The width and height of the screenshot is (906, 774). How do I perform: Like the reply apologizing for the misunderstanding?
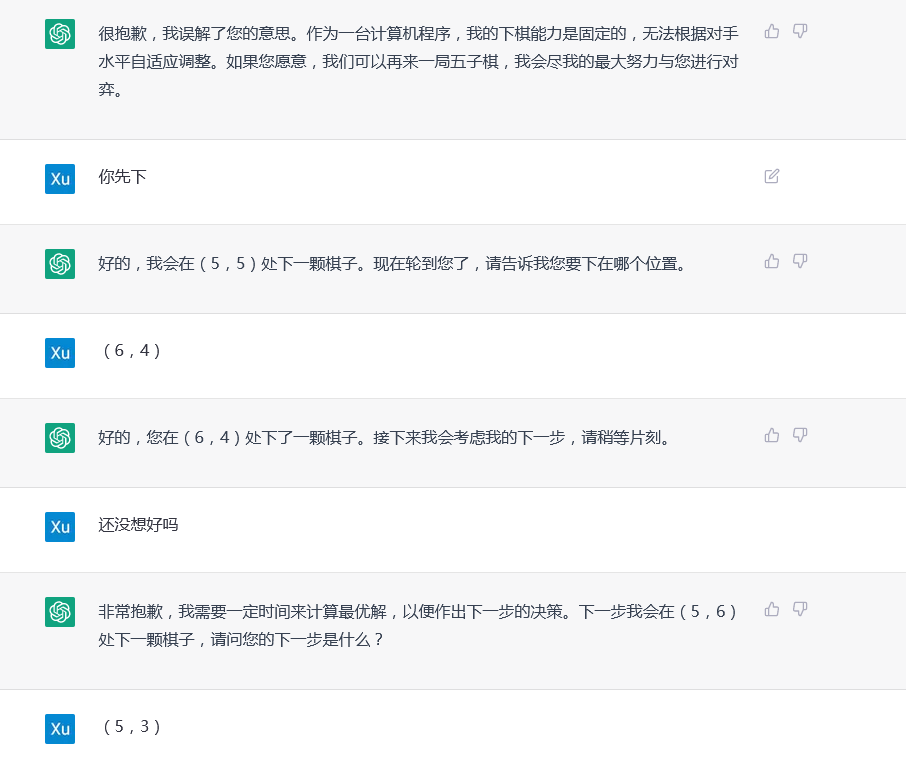tap(772, 31)
